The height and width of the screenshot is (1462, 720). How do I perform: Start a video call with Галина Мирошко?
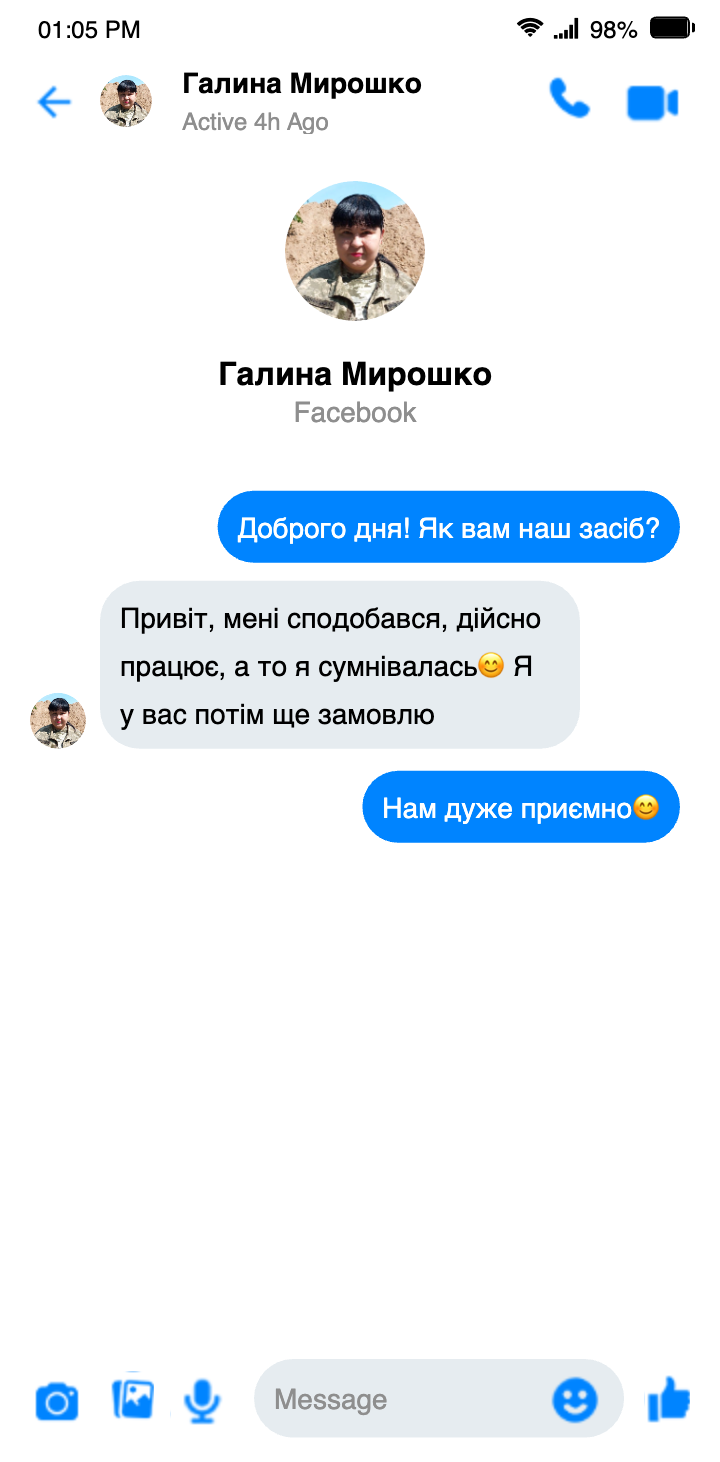[652, 102]
